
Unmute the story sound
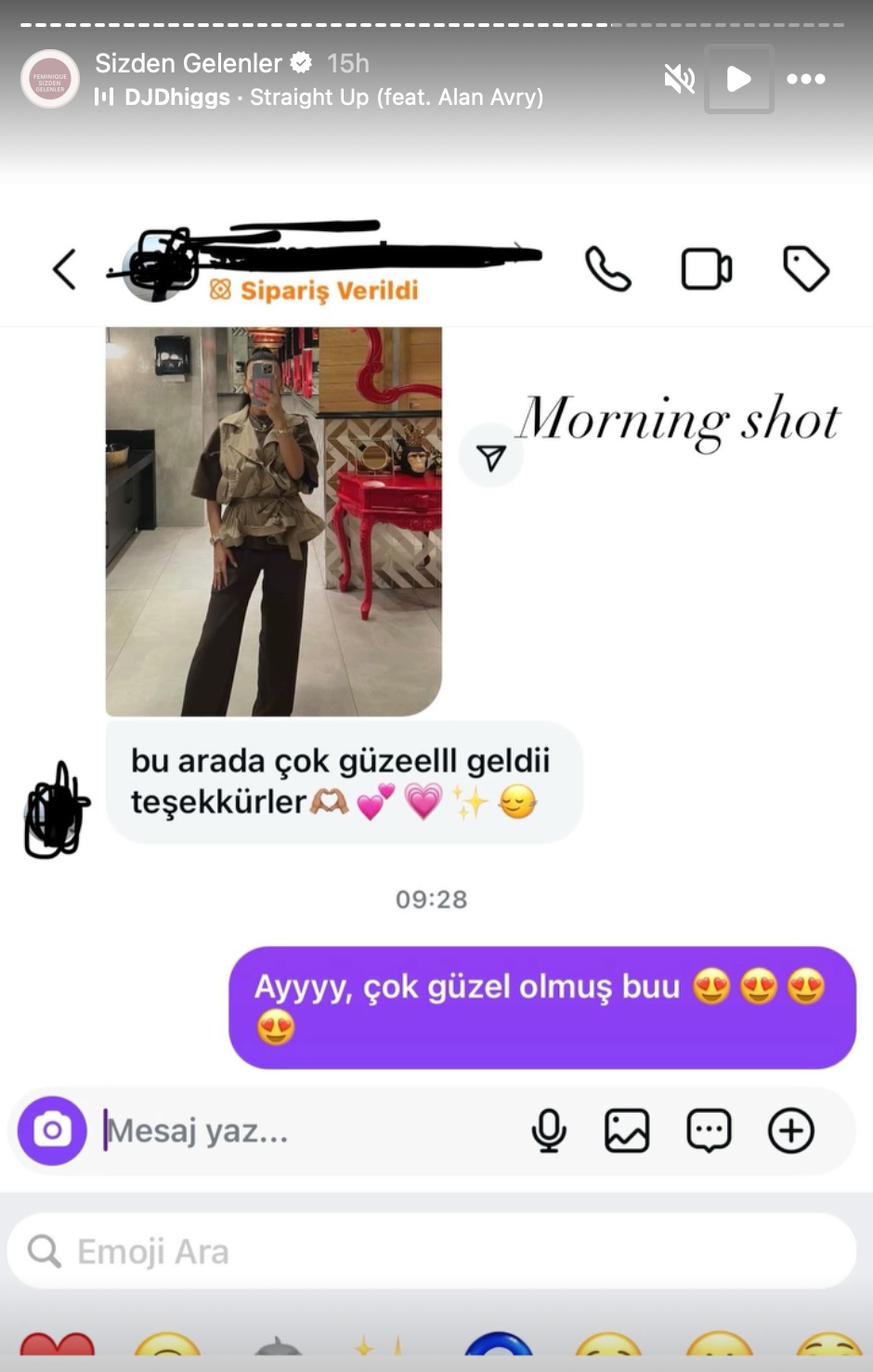click(x=679, y=80)
